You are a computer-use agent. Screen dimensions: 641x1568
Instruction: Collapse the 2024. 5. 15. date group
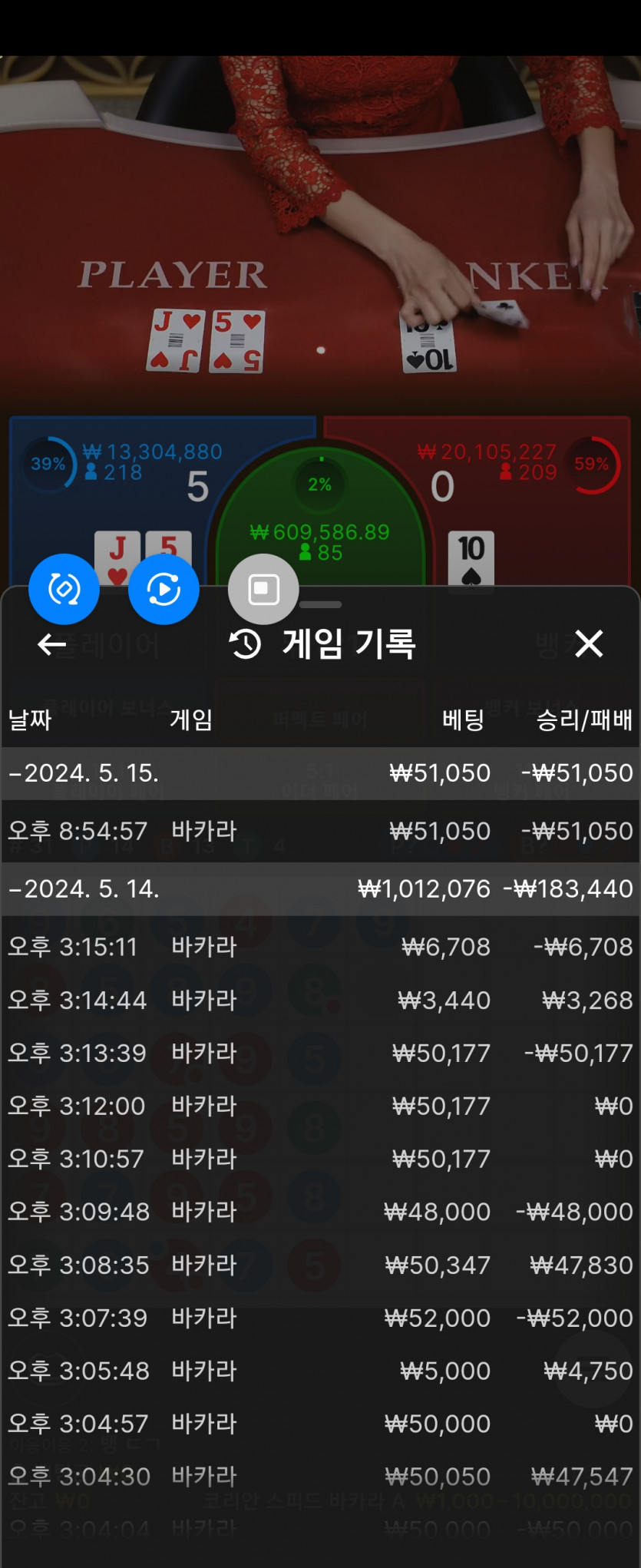coord(84,773)
